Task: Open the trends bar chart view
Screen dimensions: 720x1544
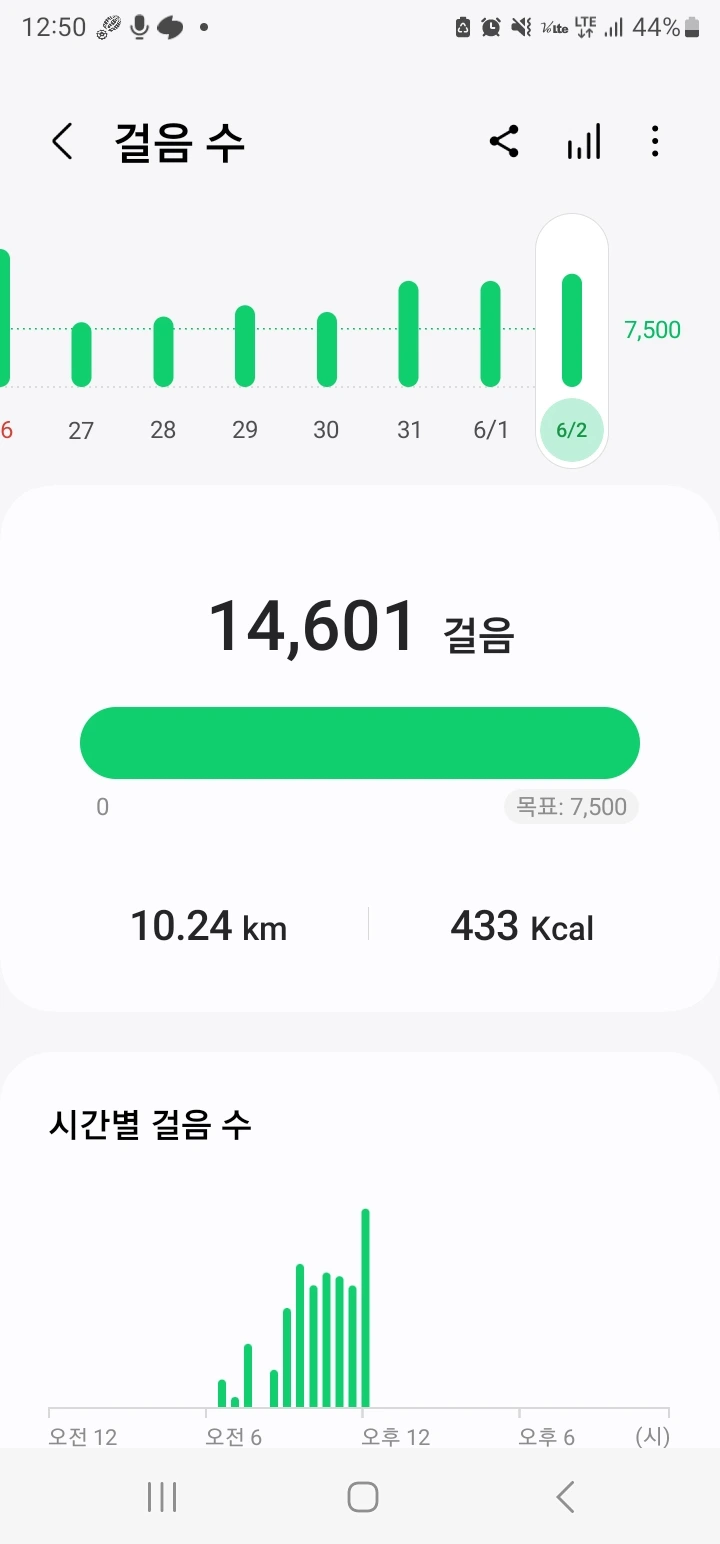Action: click(583, 142)
